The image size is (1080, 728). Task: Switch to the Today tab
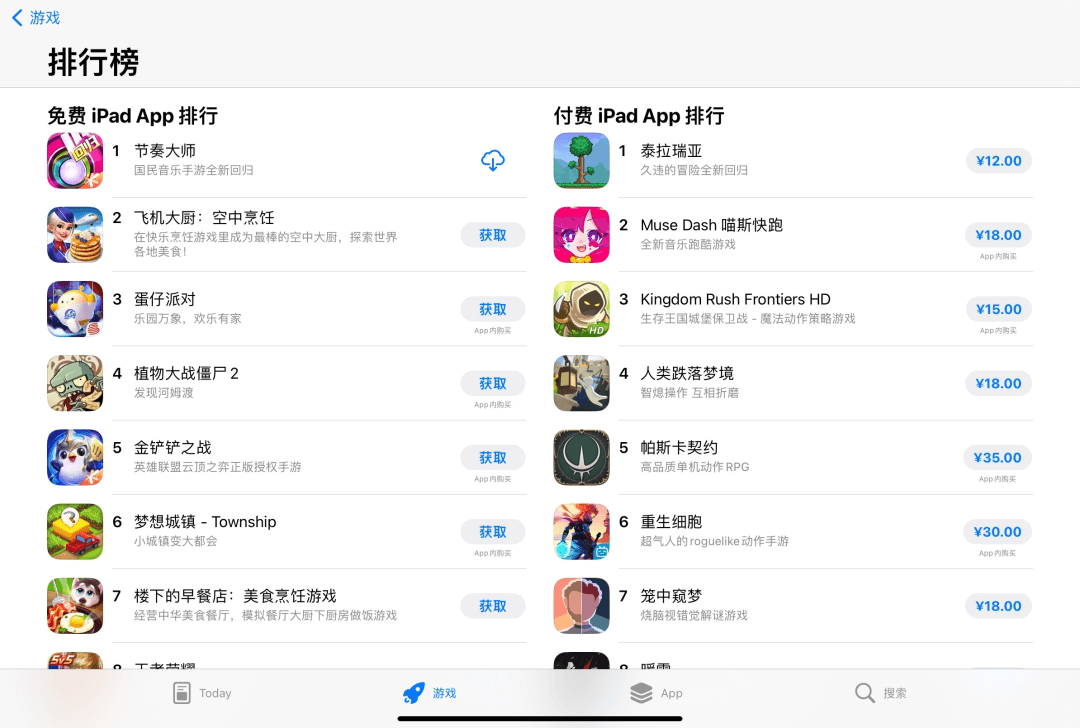pos(202,693)
